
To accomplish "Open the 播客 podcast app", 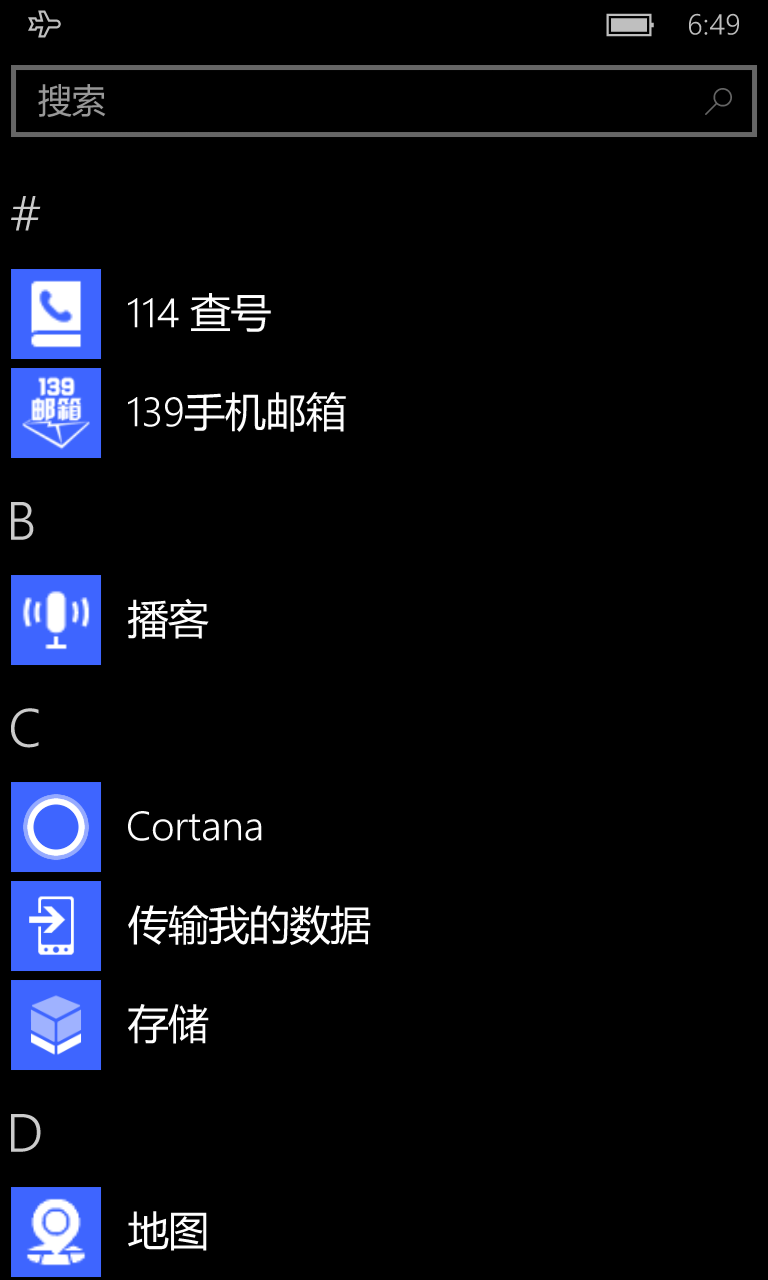I will tap(384, 620).
